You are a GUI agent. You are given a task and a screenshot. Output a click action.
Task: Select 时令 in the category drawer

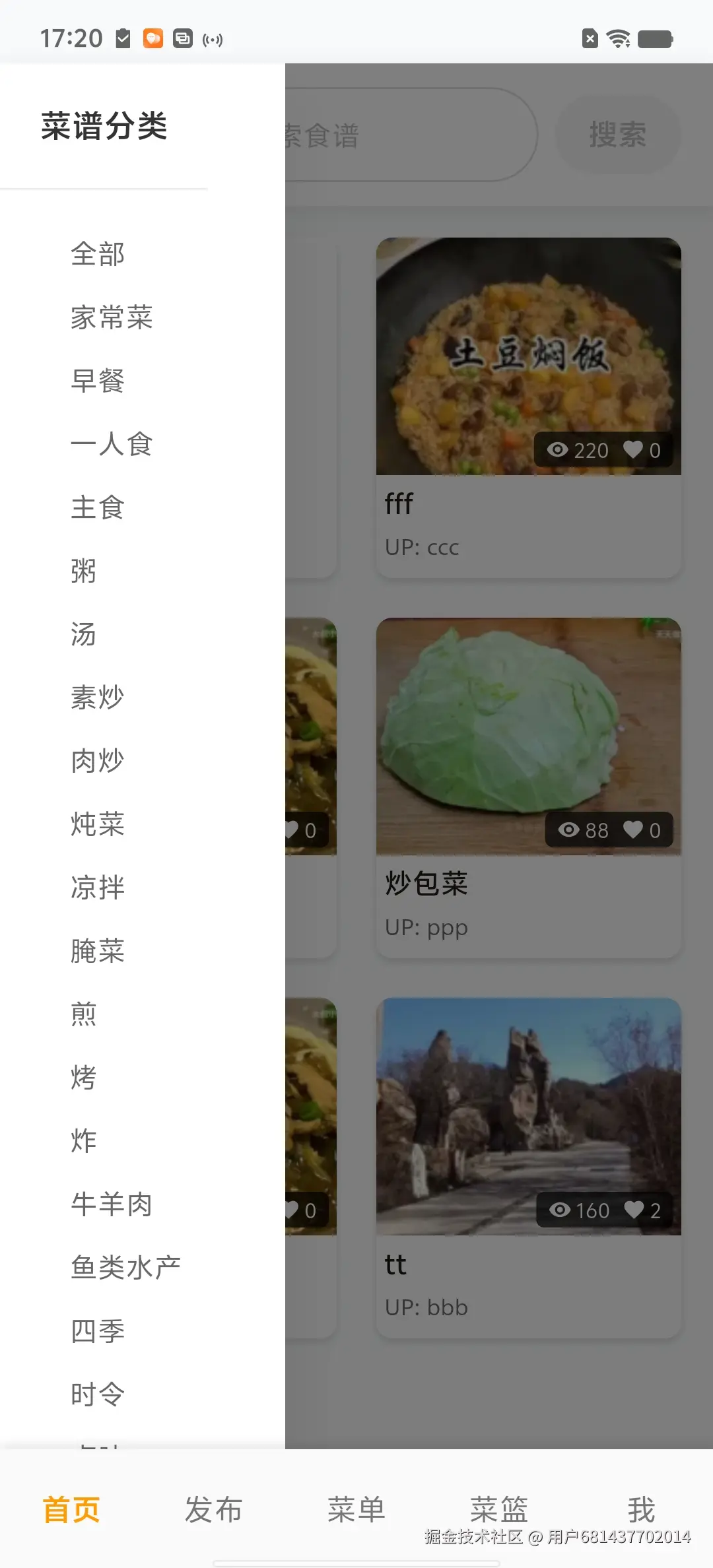tap(98, 1394)
